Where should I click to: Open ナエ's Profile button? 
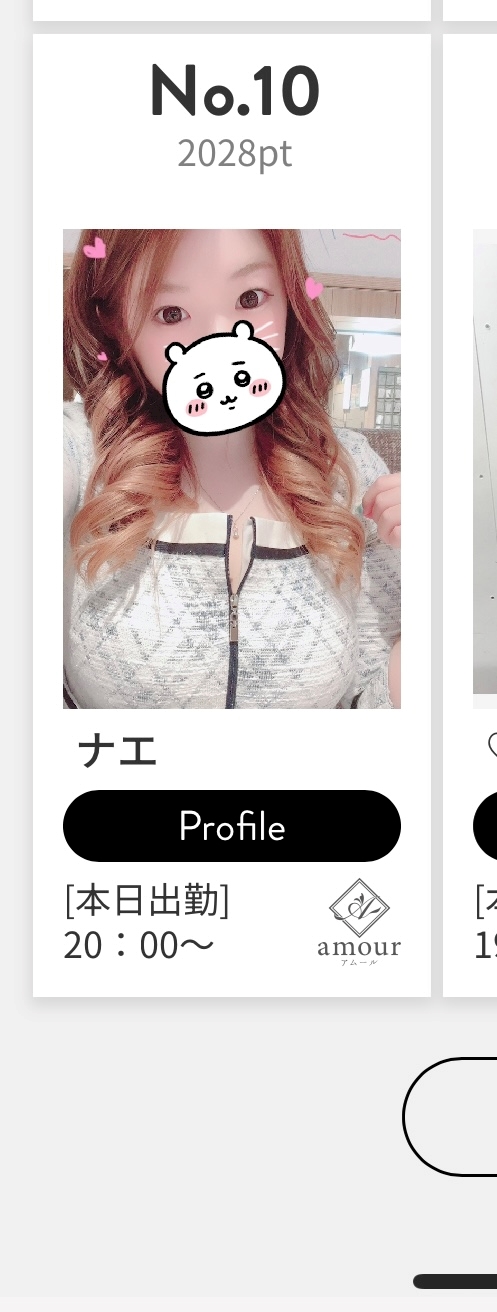[232, 826]
